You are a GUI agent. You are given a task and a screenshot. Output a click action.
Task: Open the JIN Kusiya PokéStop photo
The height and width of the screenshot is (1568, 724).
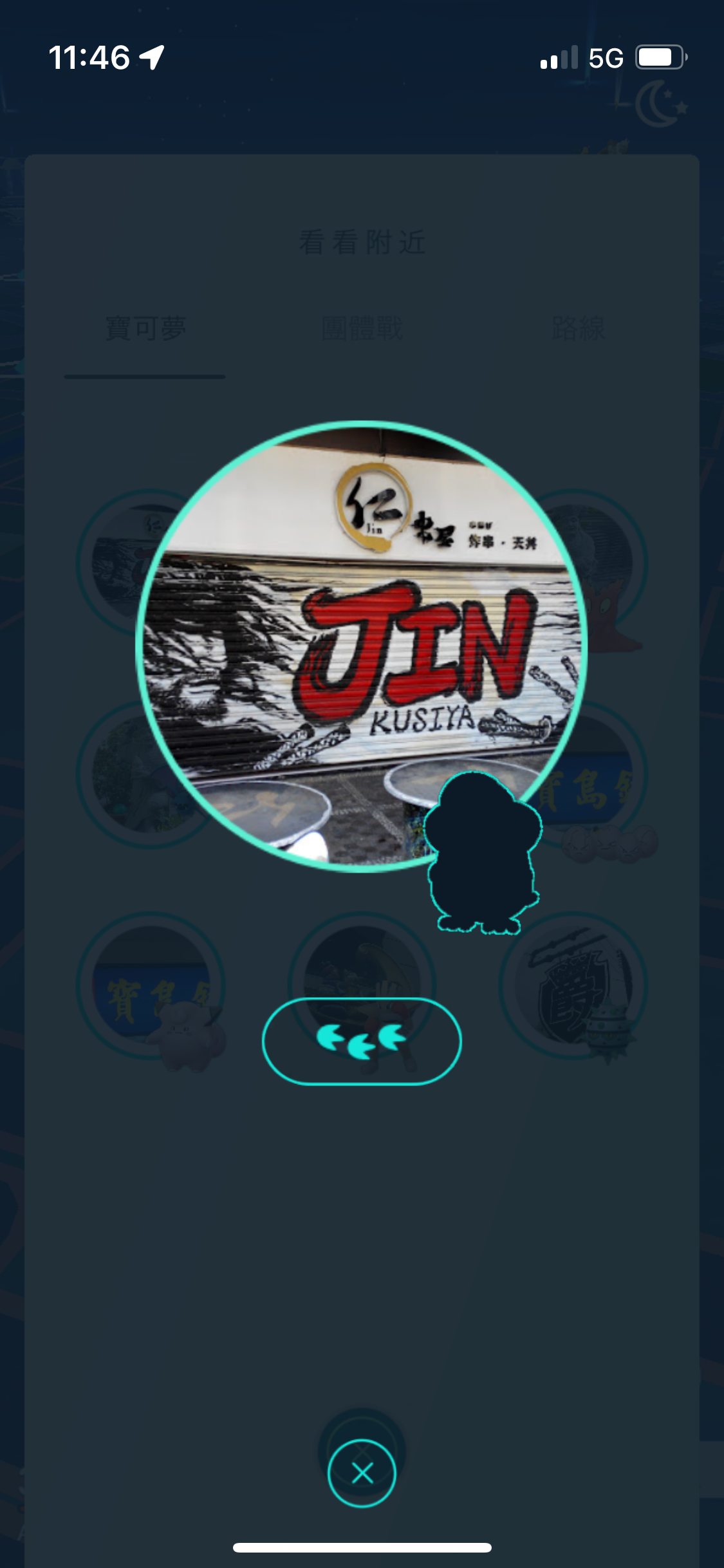[360, 646]
